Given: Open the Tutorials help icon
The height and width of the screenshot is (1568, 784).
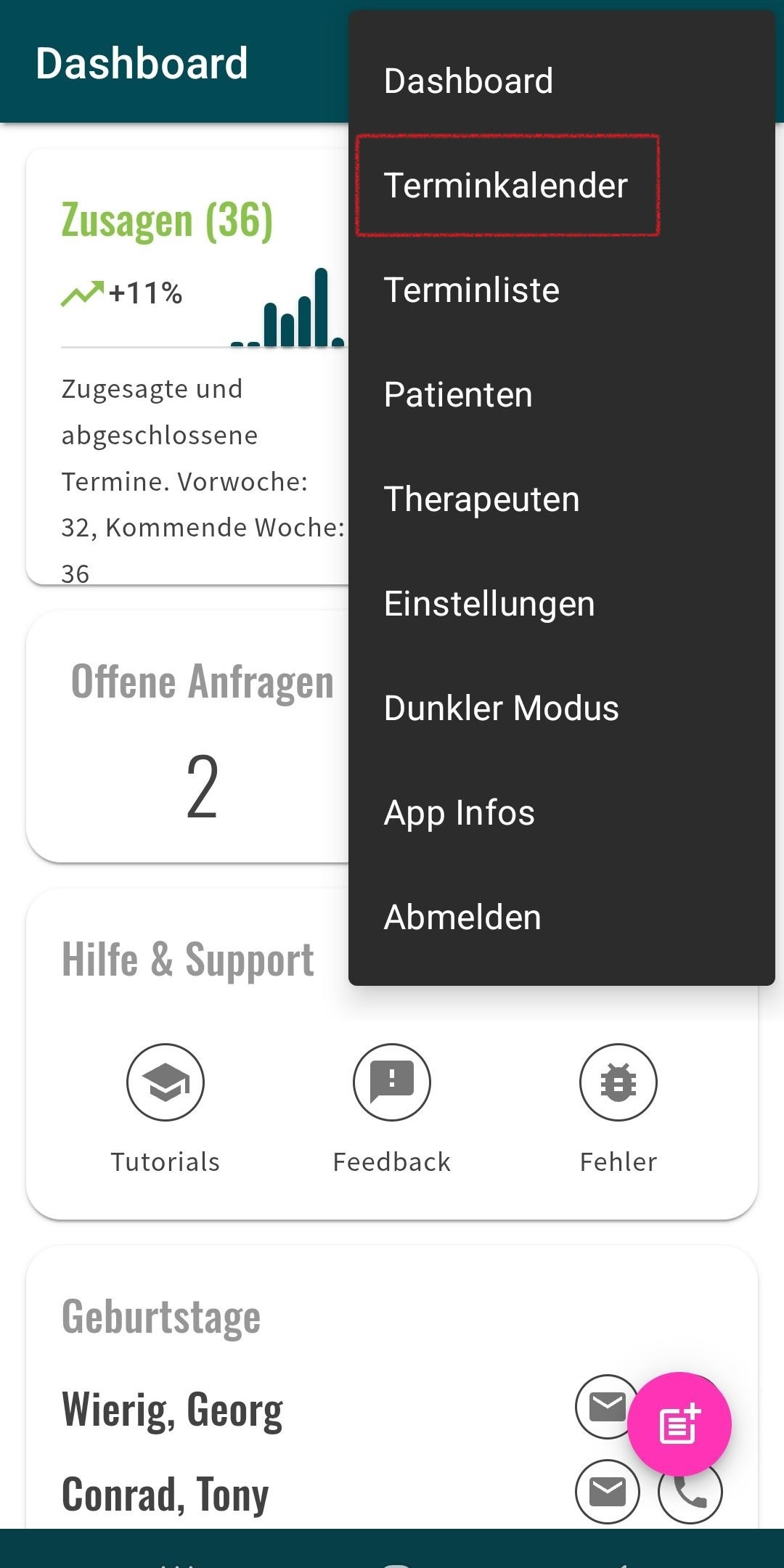Looking at the screenshot, I should click(166, 1082).
